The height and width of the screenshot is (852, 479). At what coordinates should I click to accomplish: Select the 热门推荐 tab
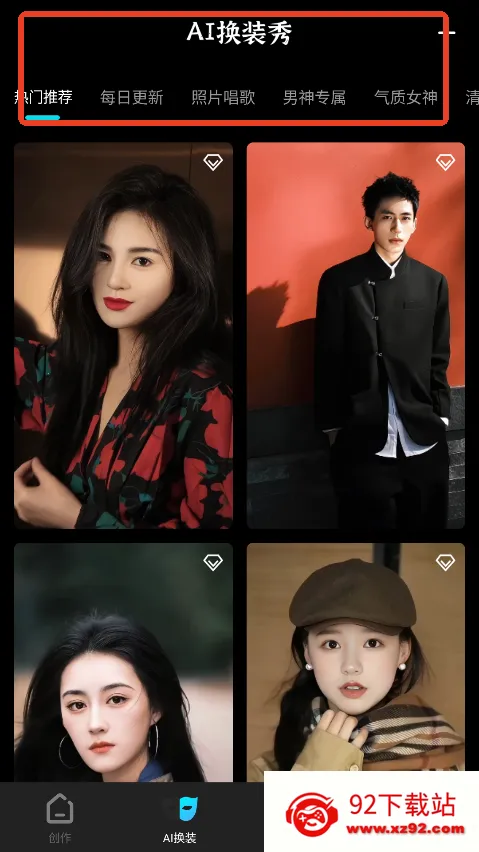43,98
